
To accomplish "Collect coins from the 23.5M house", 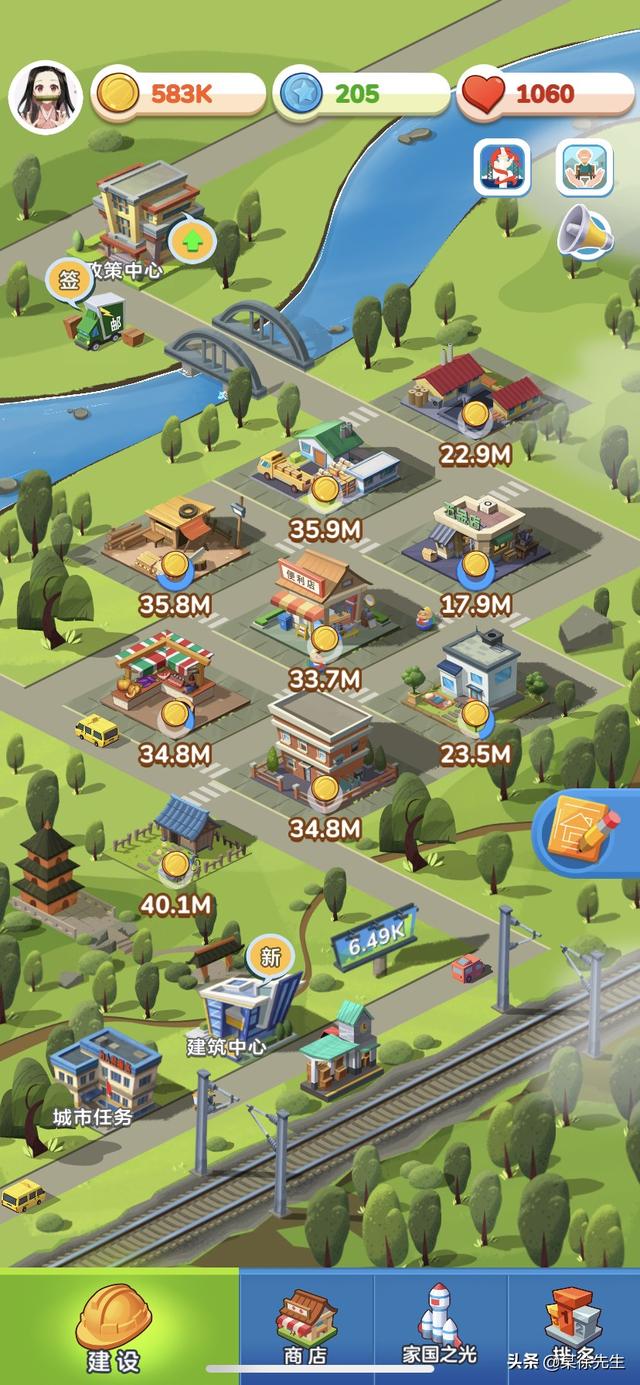I will [475, 714].
